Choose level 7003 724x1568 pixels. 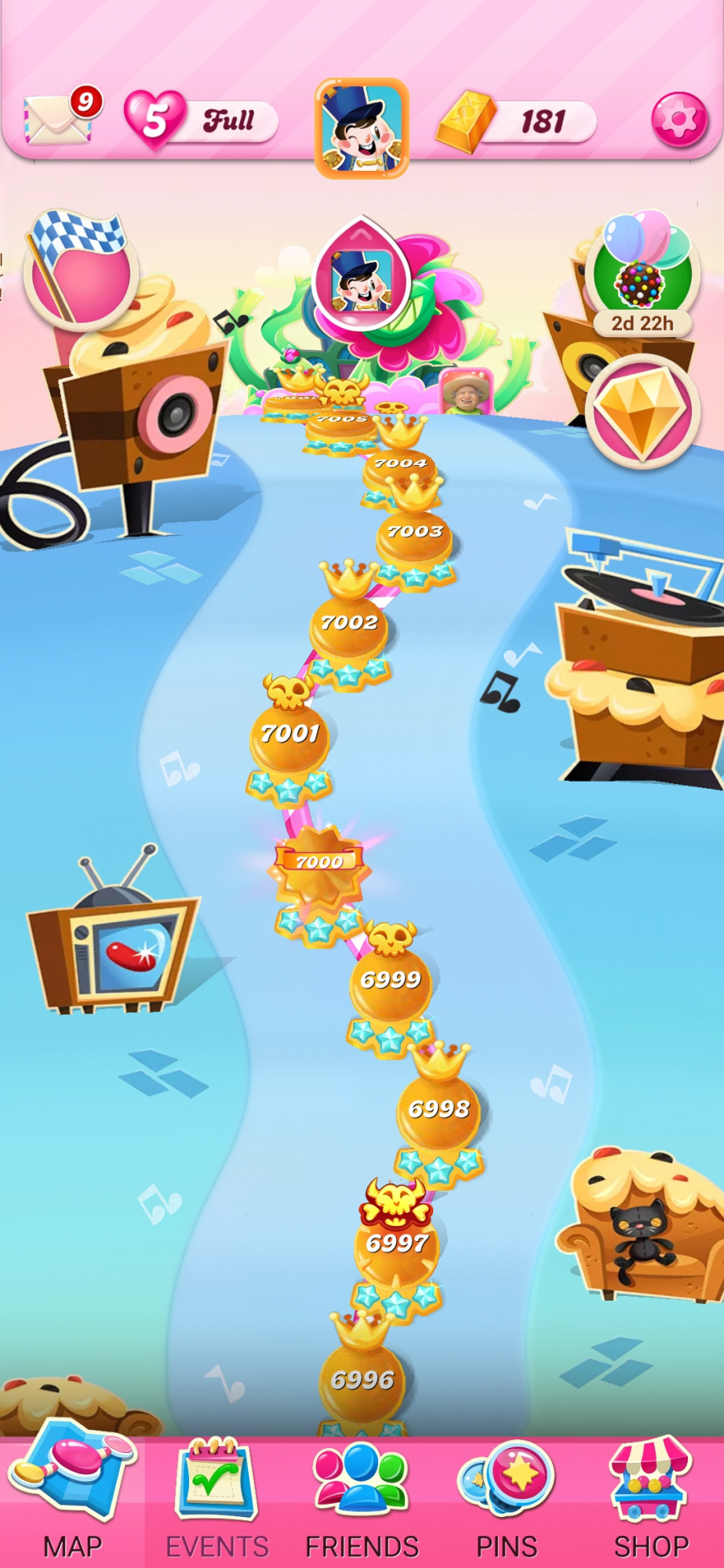pos(414,535)
